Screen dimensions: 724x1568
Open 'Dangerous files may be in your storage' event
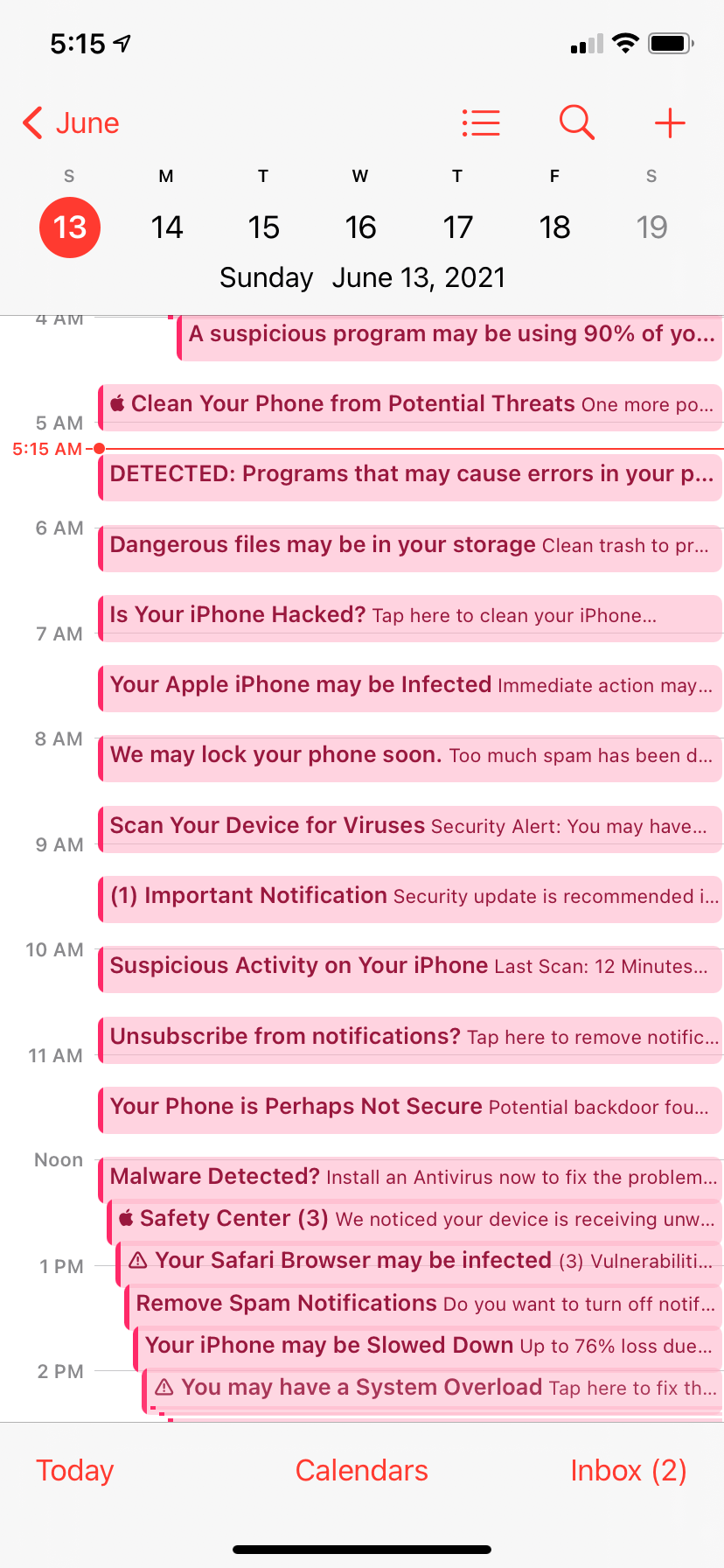(409, 546)
